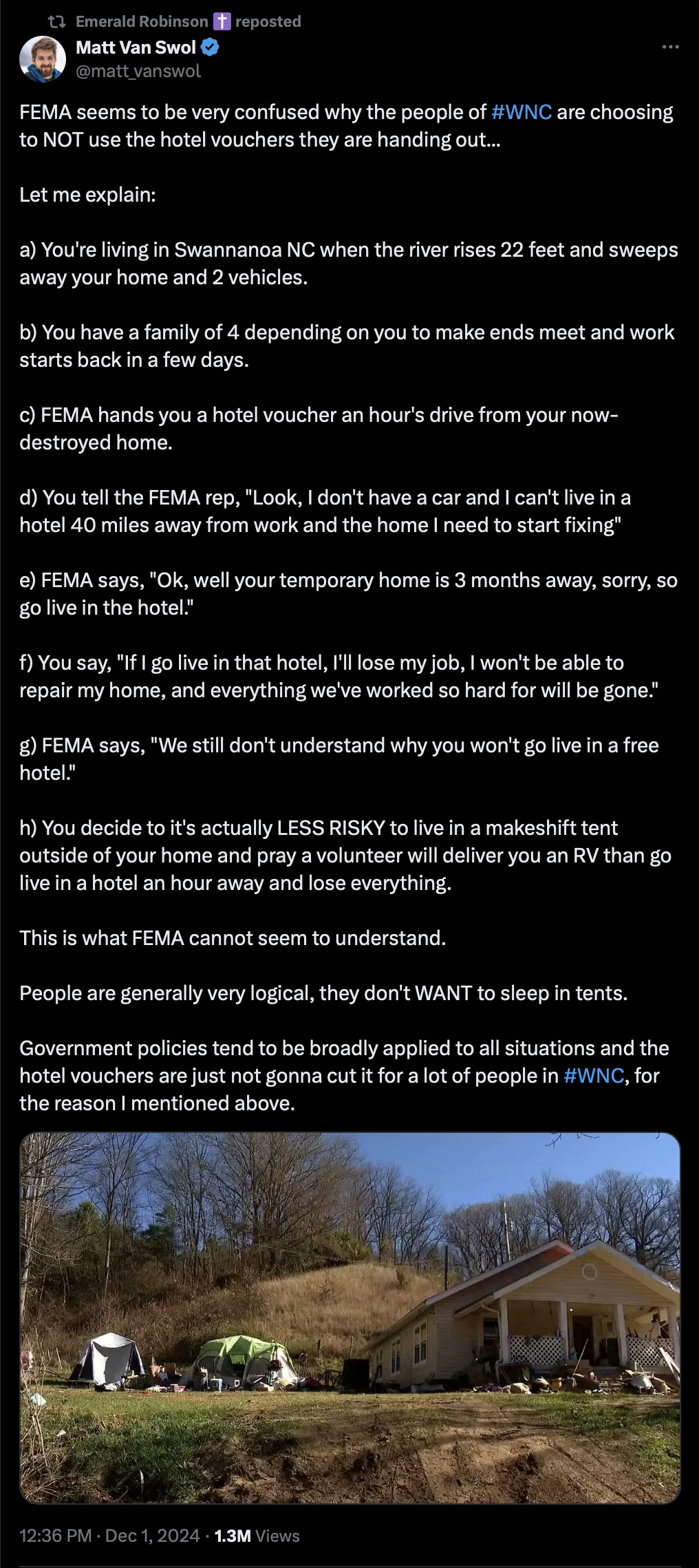
Task: Tap the #WNC hashtag in the last paragraph
Action: point(594,1076)
